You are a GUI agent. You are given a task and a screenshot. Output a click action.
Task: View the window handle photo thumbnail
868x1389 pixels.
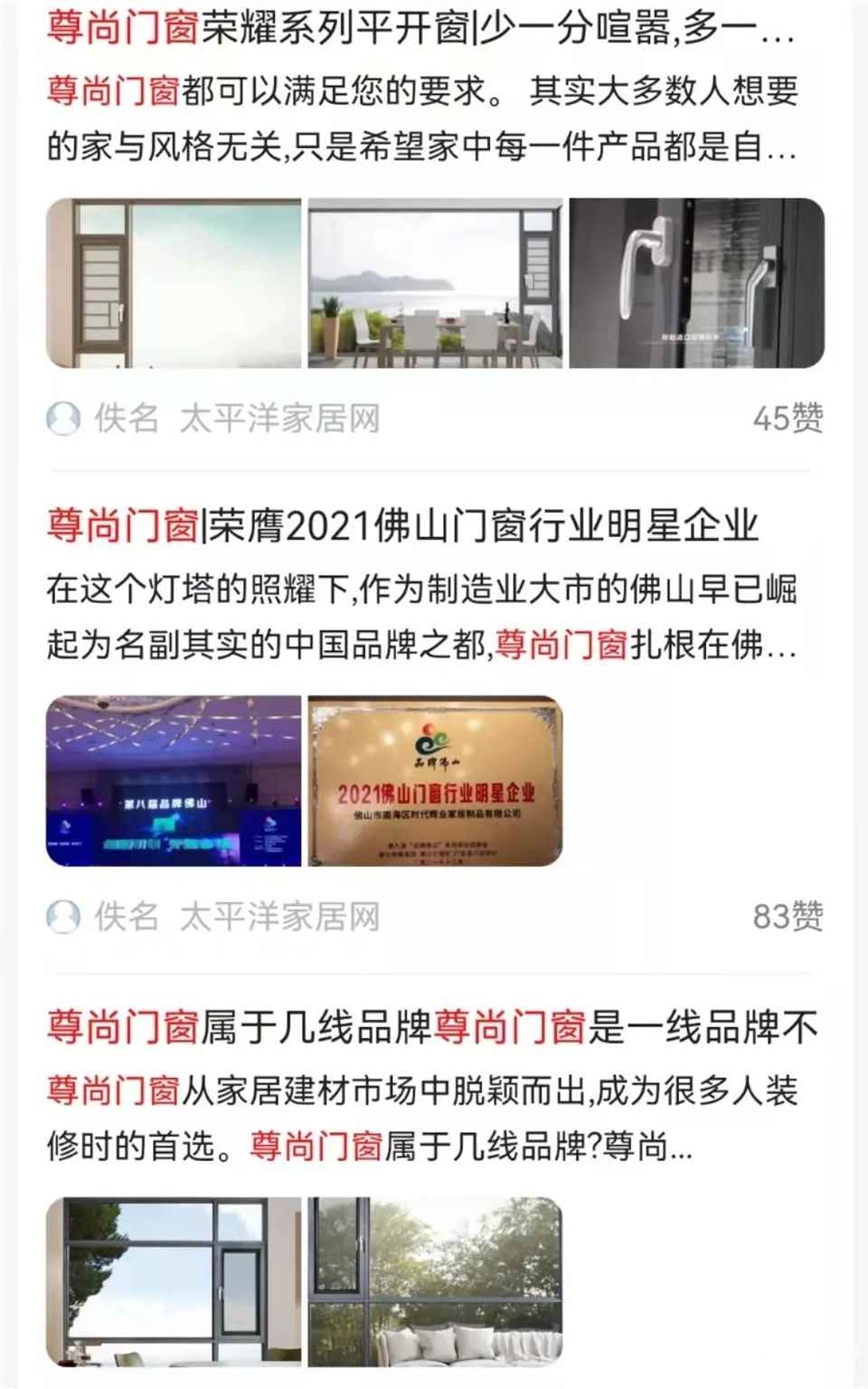pyautogui.click(x=696, y=283)
